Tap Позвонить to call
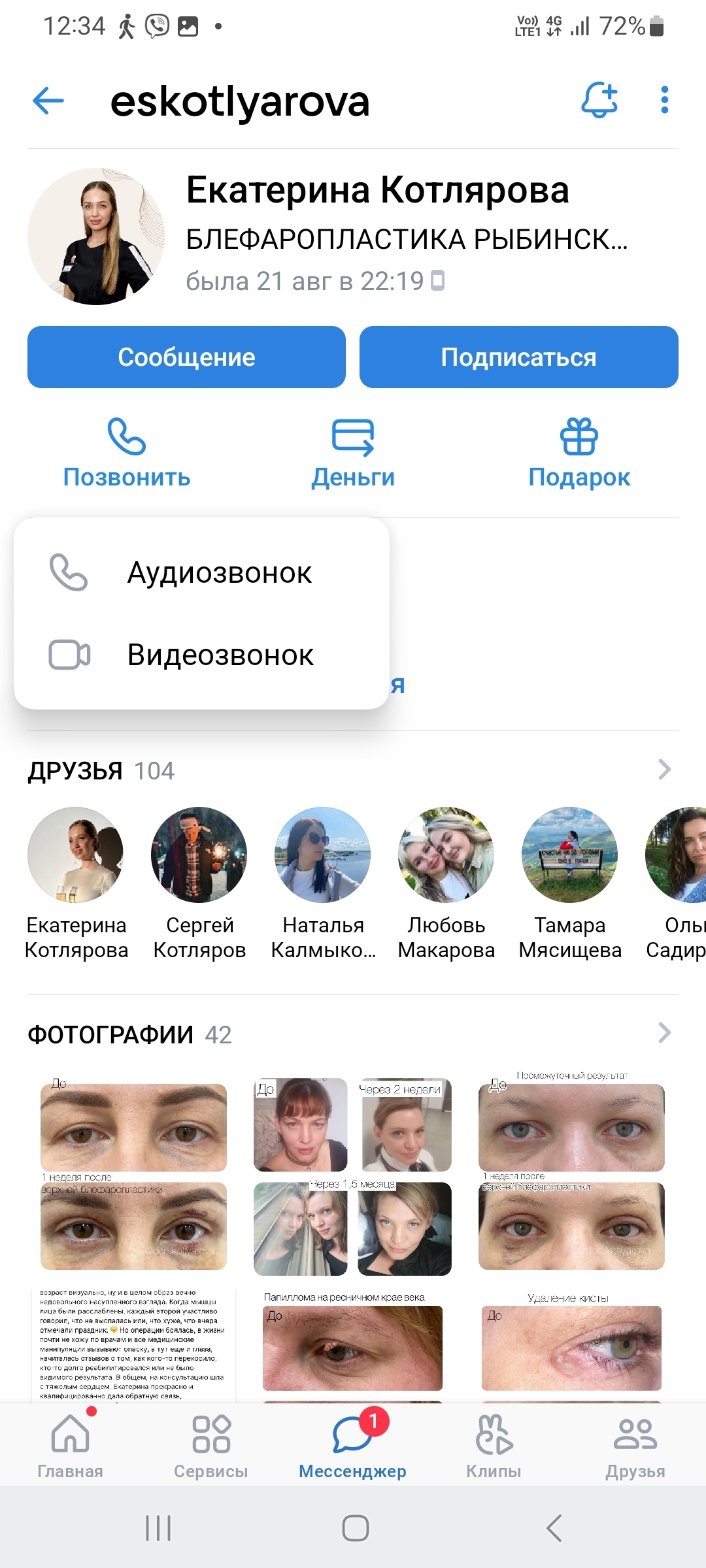 pyautogui.click(x=127, y=453)
